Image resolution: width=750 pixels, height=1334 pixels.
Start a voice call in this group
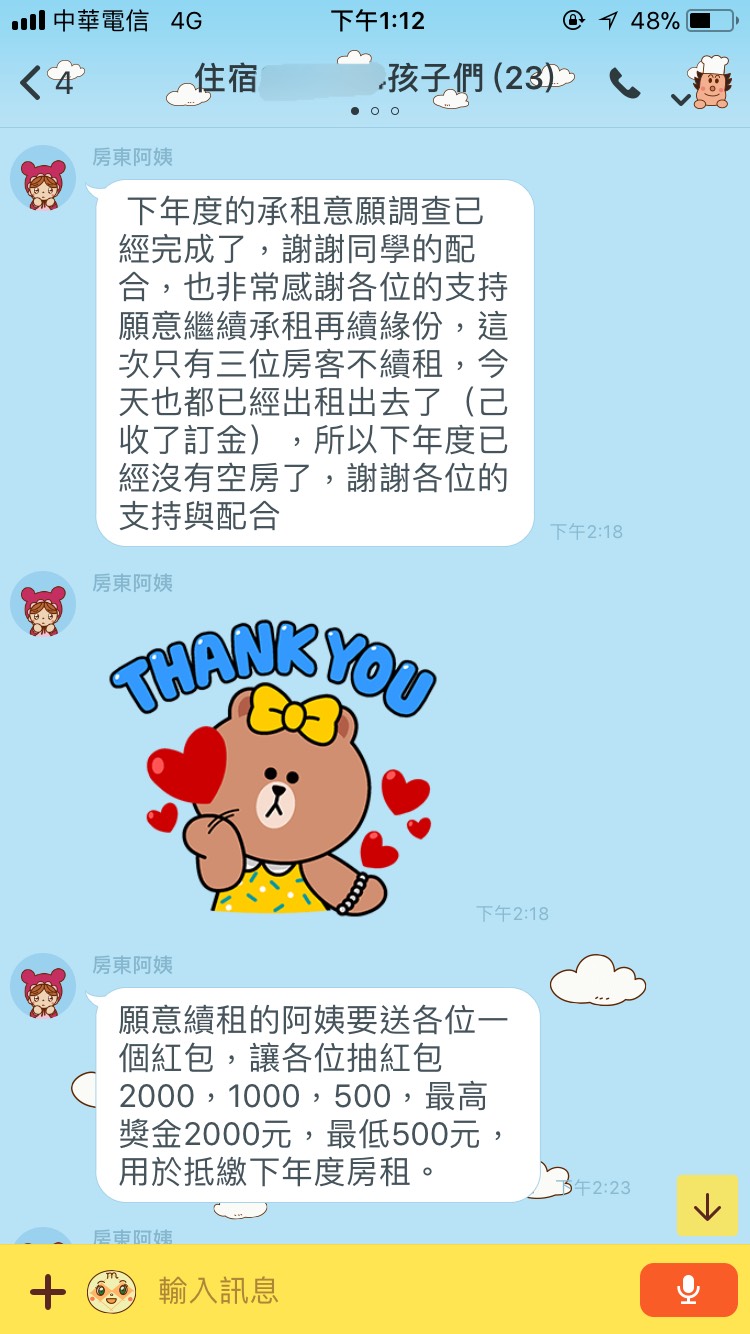click(x=625, y=84)
